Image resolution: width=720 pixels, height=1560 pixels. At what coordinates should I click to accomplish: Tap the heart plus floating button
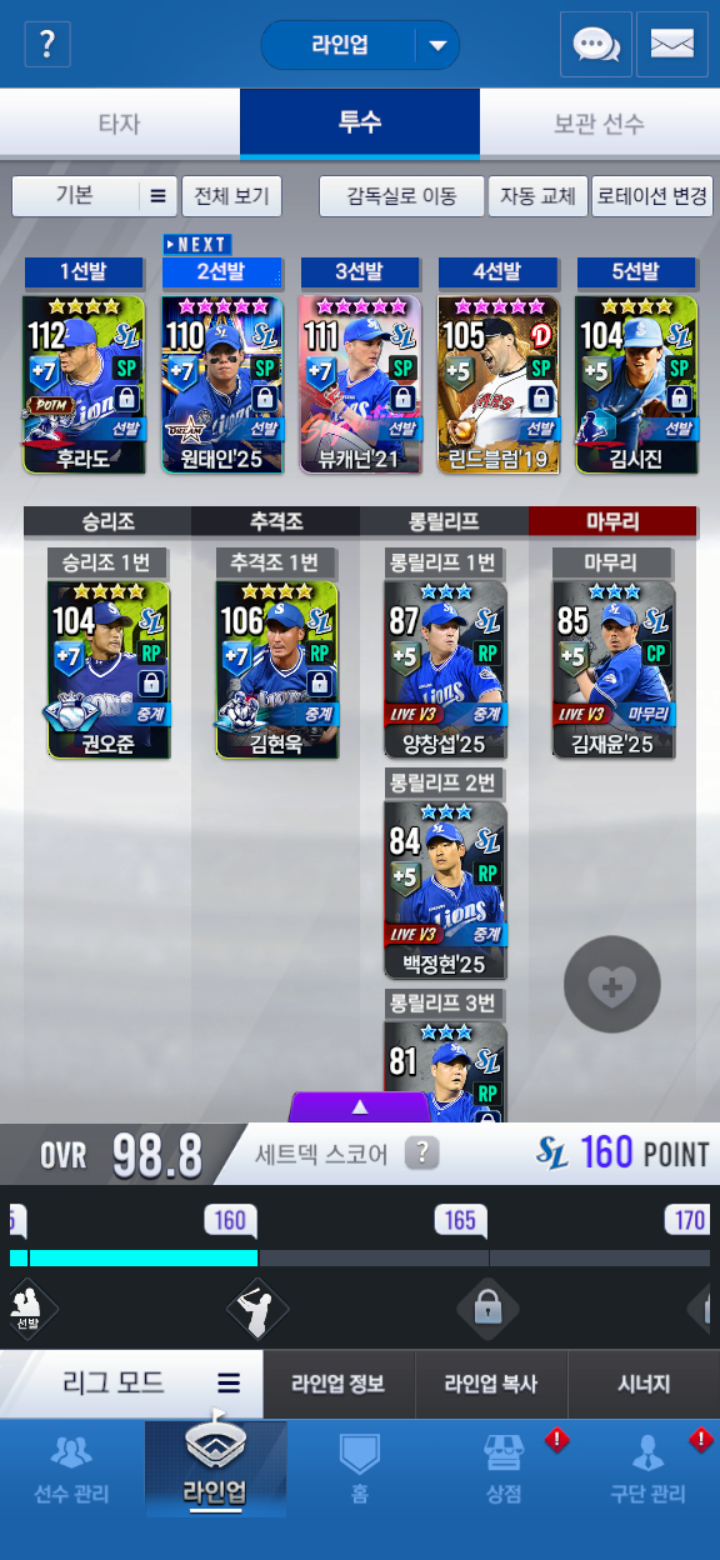click(612, 985)
